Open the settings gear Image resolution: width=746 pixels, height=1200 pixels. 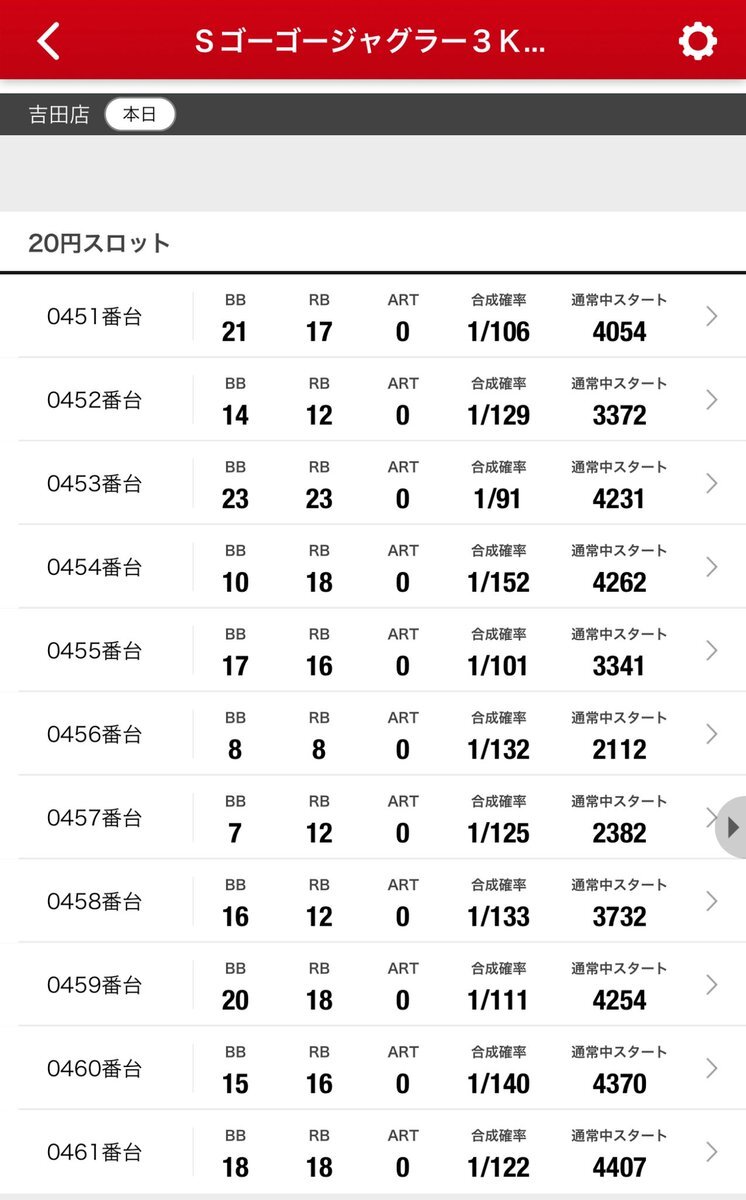(697, 41)
